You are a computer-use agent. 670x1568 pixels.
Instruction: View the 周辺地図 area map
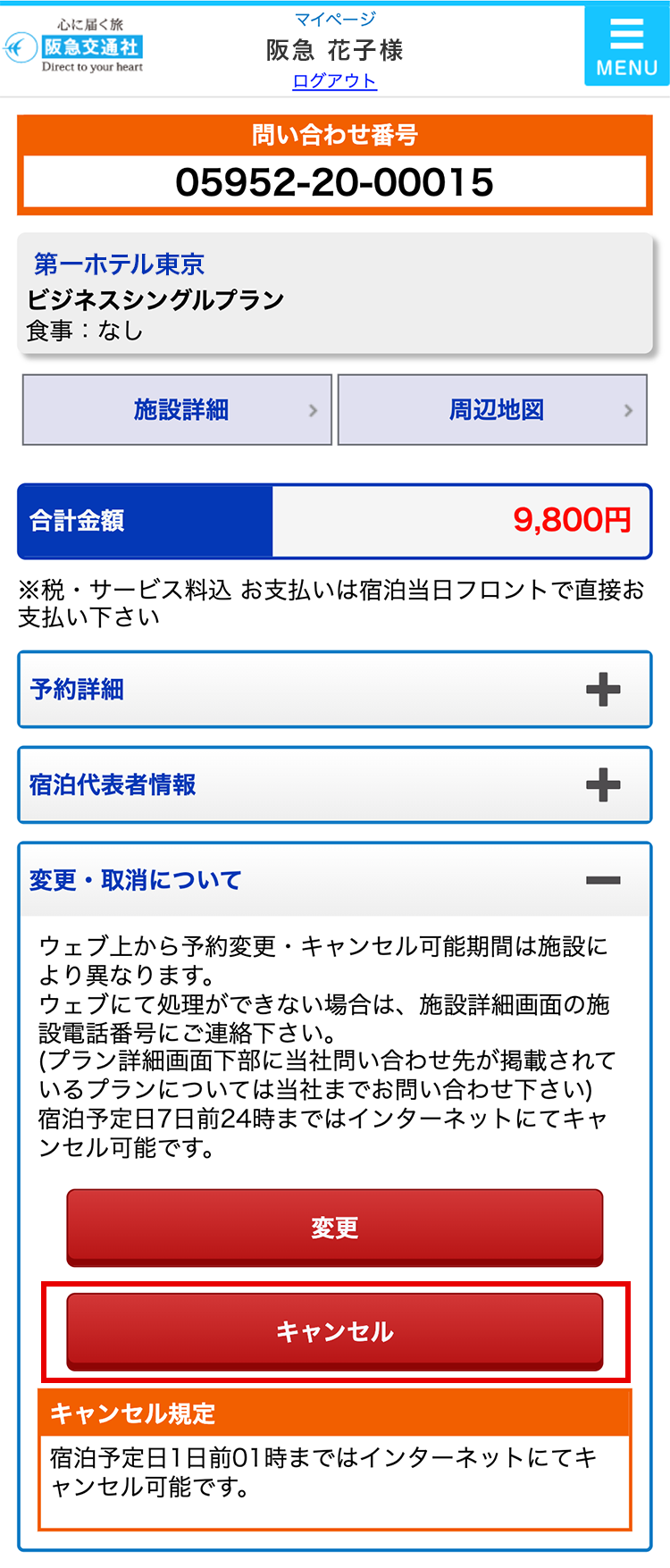(492, 410)
